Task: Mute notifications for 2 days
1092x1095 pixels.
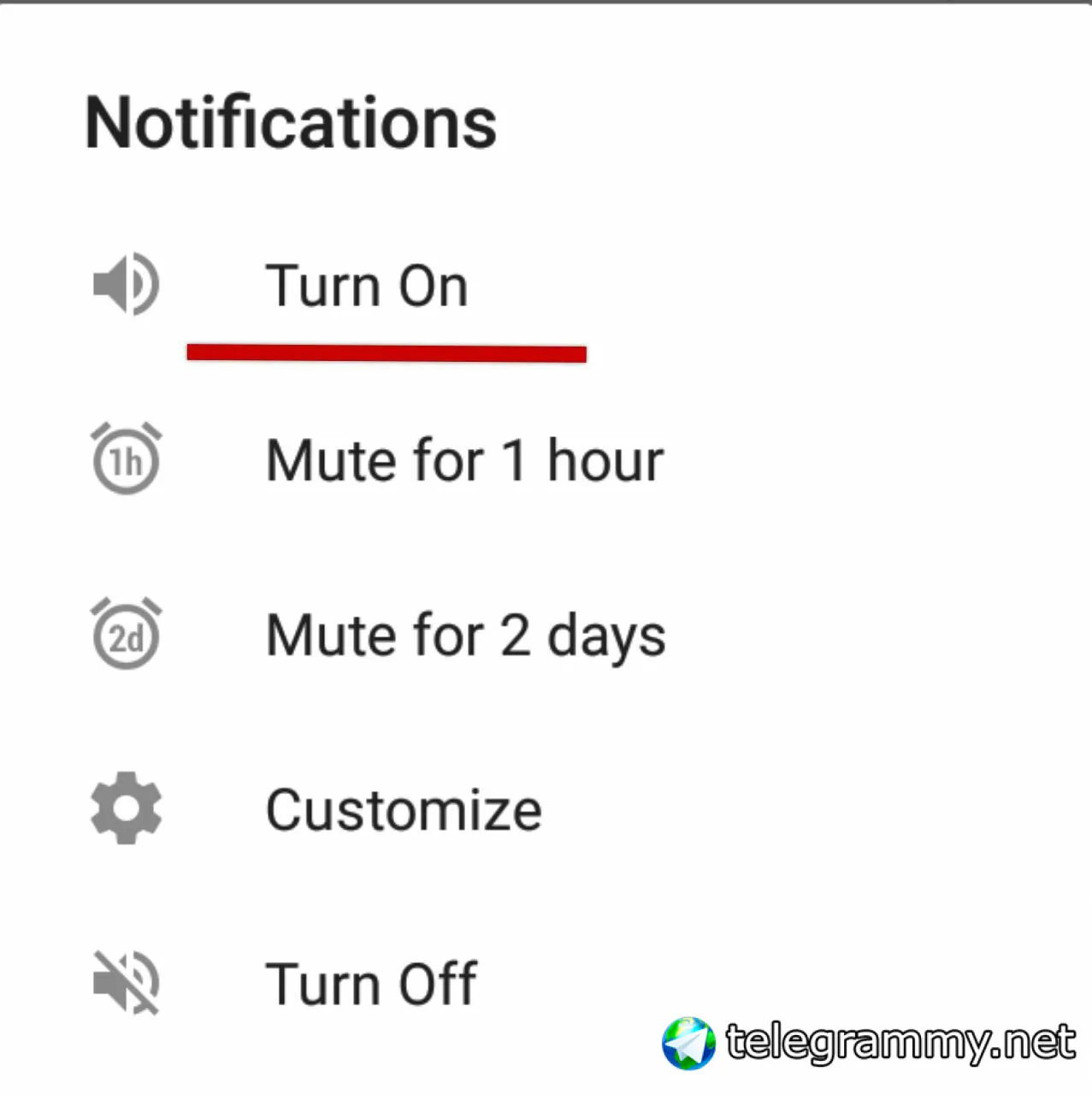Action: pos(465,636)
